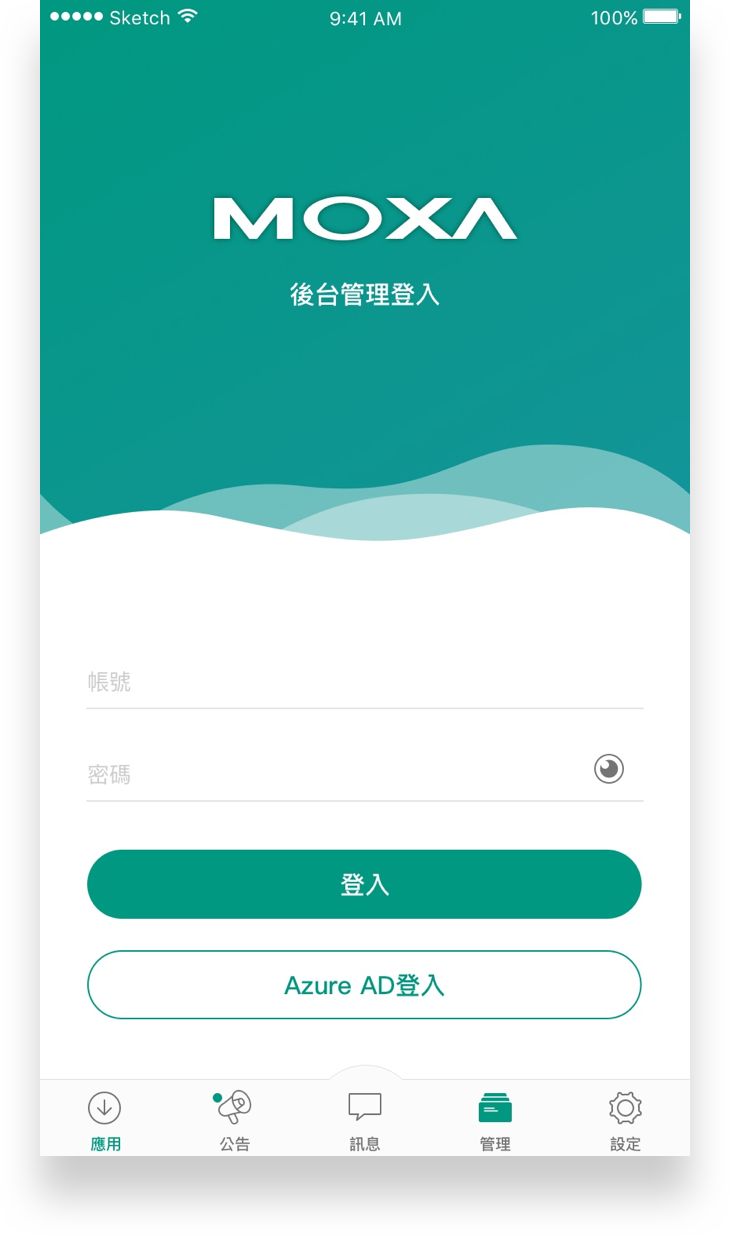Open the 設定 settings tab
Screen dimensions: 730x1236
(x=625, y=1120)
